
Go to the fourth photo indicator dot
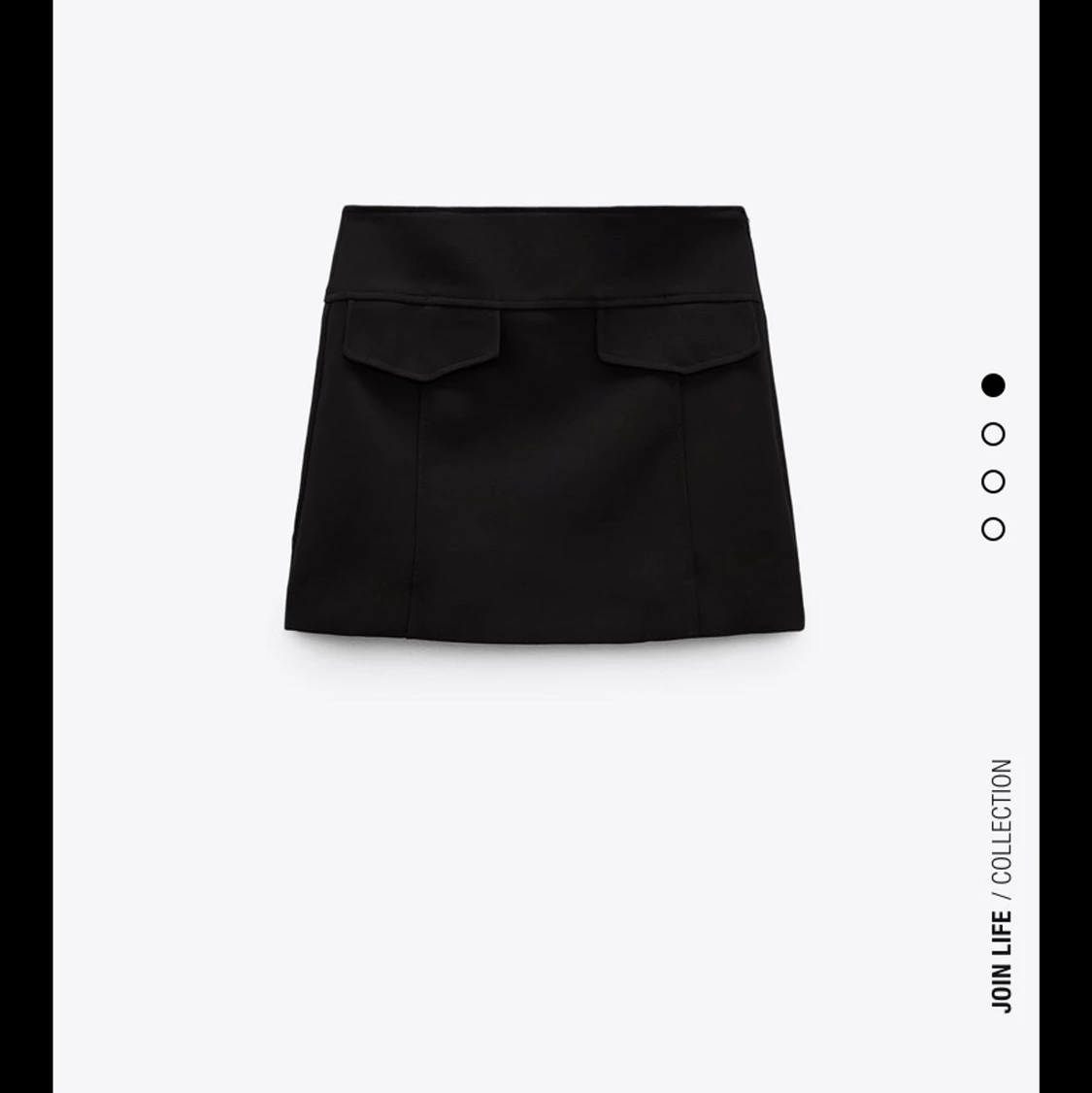tap(993, 529)
